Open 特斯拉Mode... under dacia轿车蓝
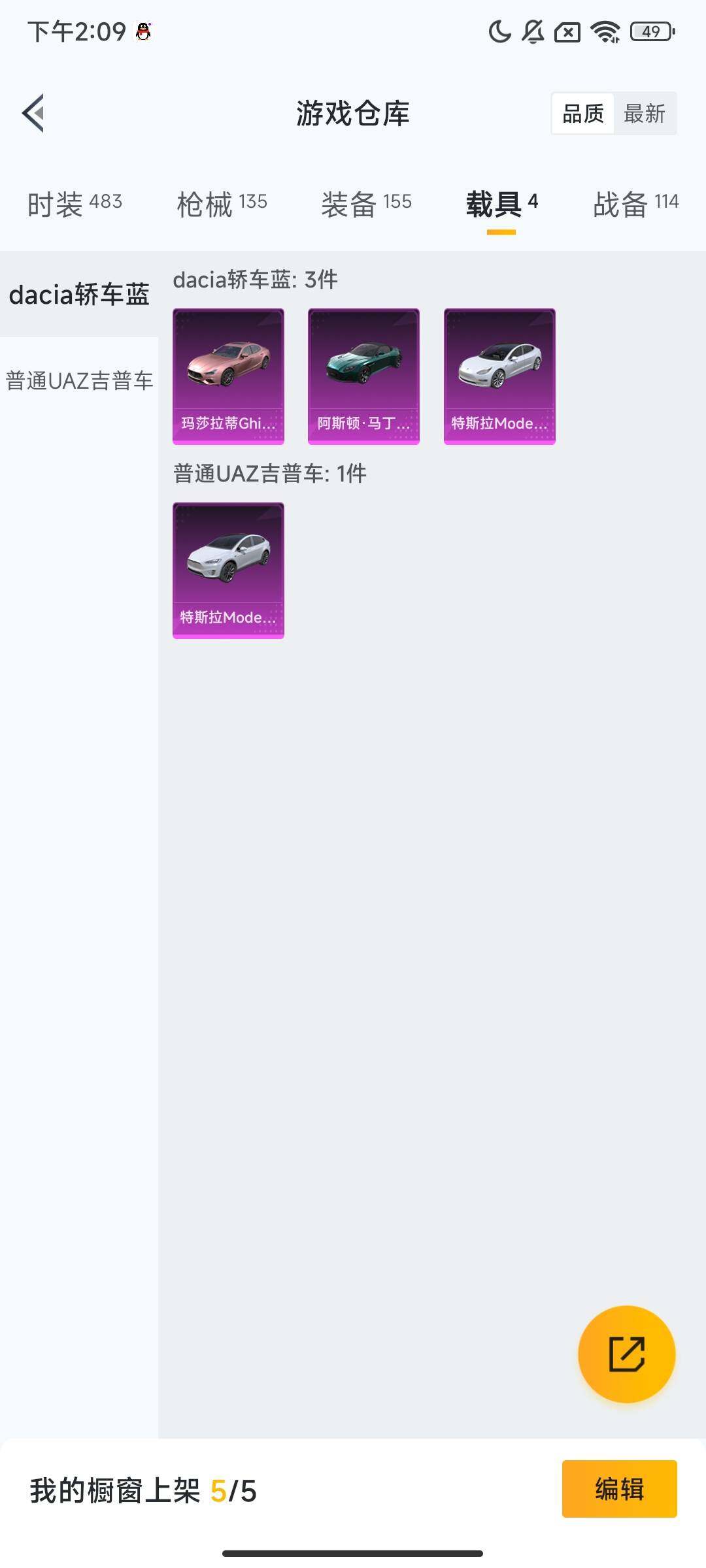Viewport: 706px width, 1568px height. [499, 376]
